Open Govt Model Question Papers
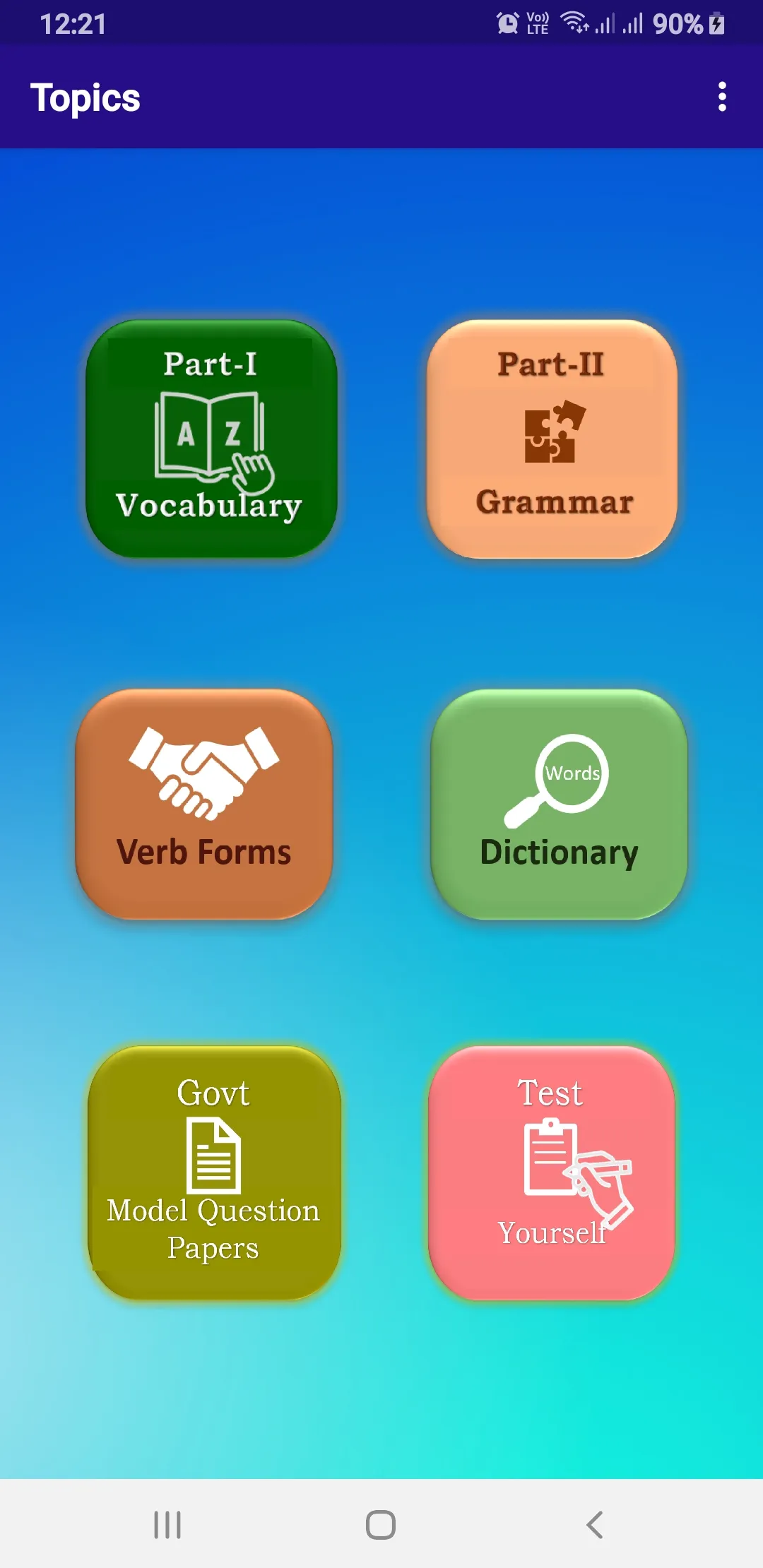This screenshot has height=1568, width=763. click(x=214, y=1172)
